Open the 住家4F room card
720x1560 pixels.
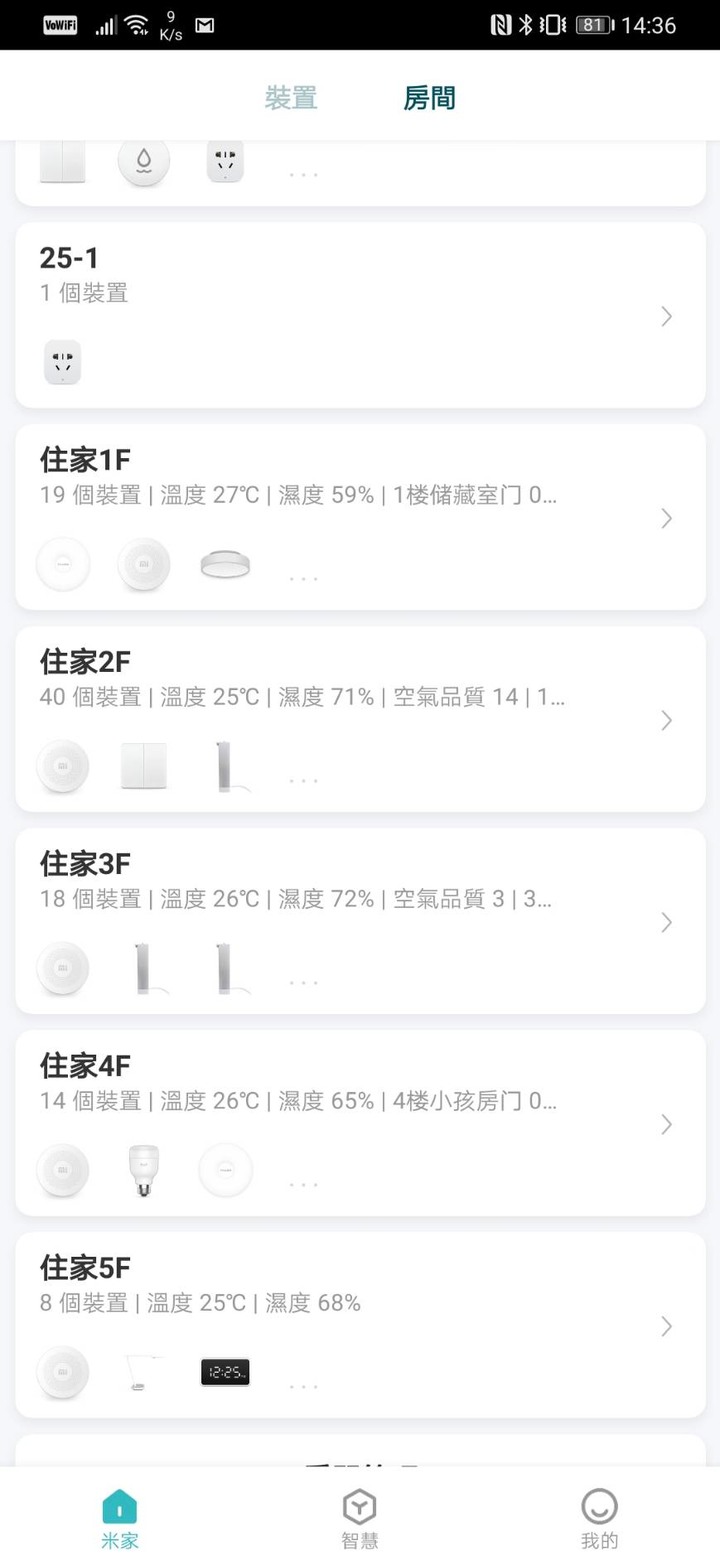360,1123
